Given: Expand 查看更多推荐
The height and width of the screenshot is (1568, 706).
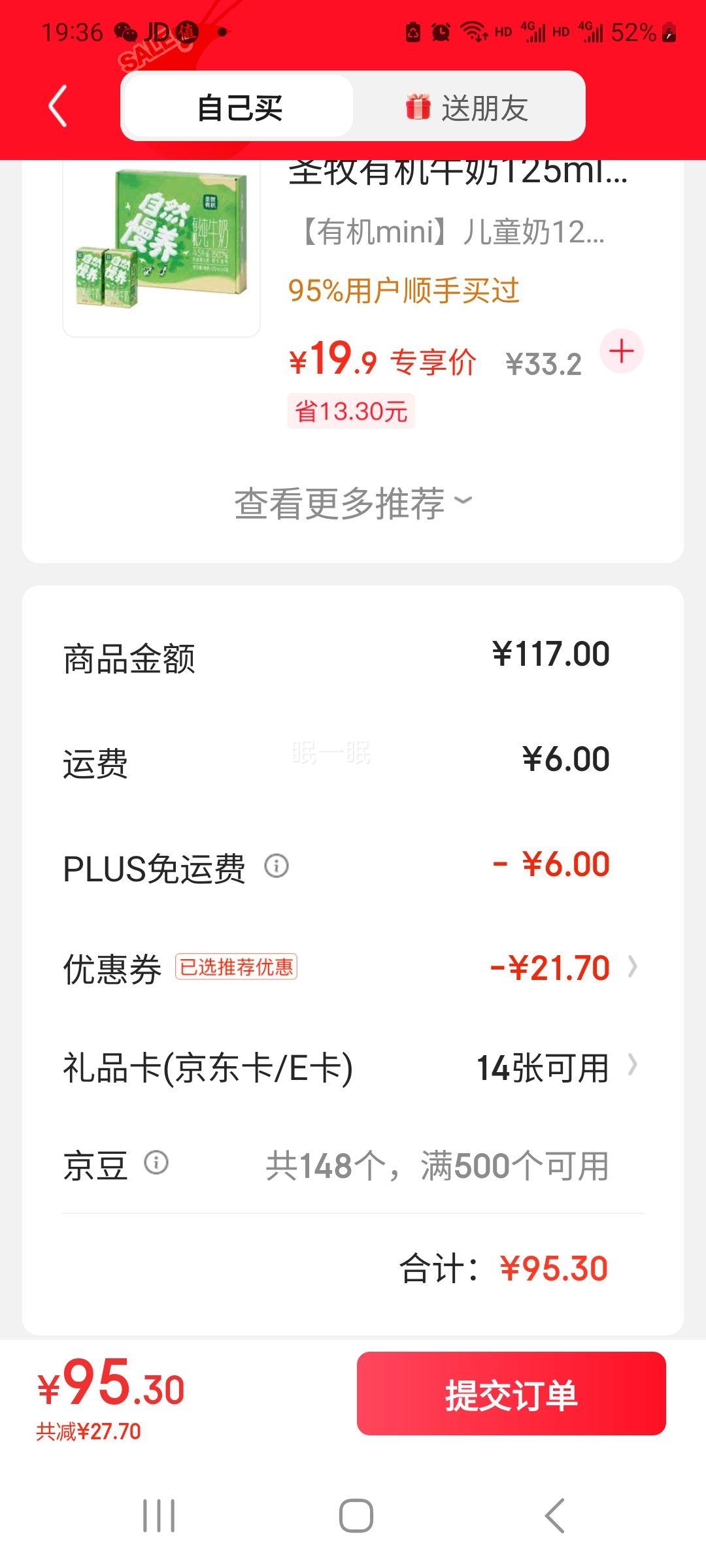Looking at the screenshot, I should [353, 503].
